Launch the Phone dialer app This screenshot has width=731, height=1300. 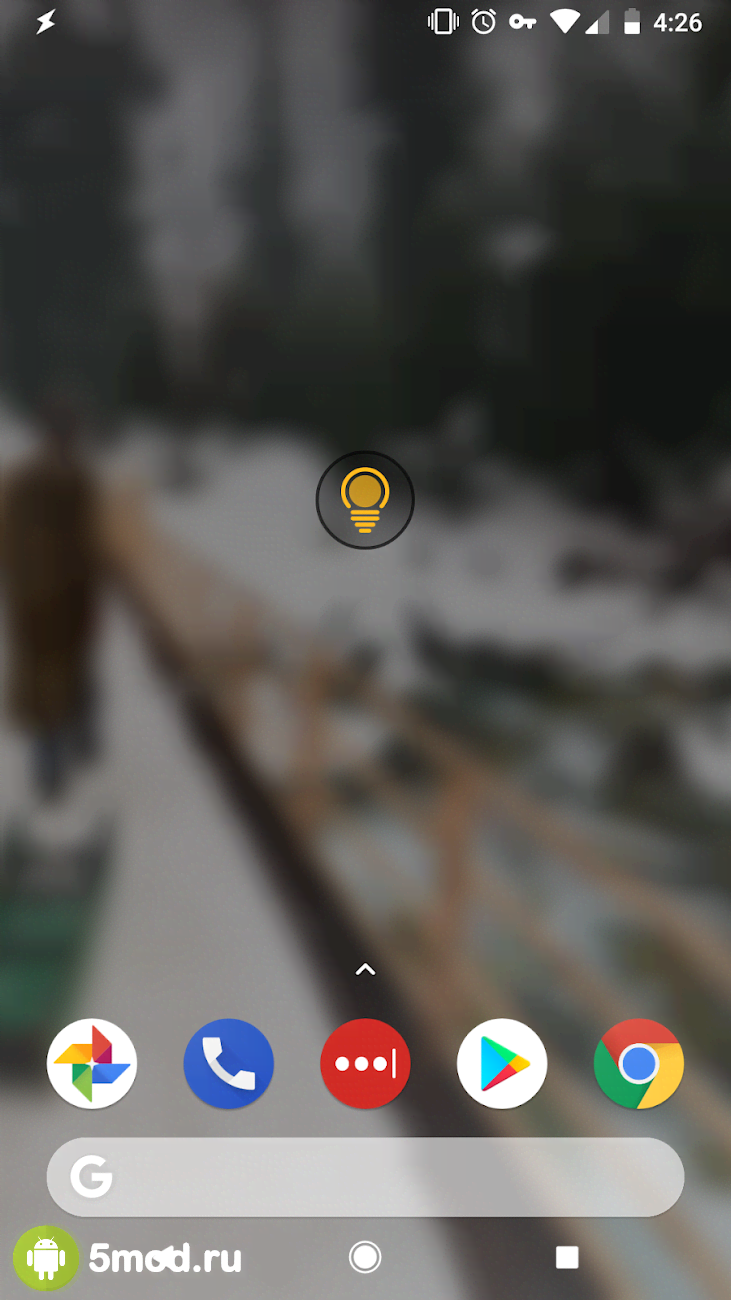(x=229, y=1064)
